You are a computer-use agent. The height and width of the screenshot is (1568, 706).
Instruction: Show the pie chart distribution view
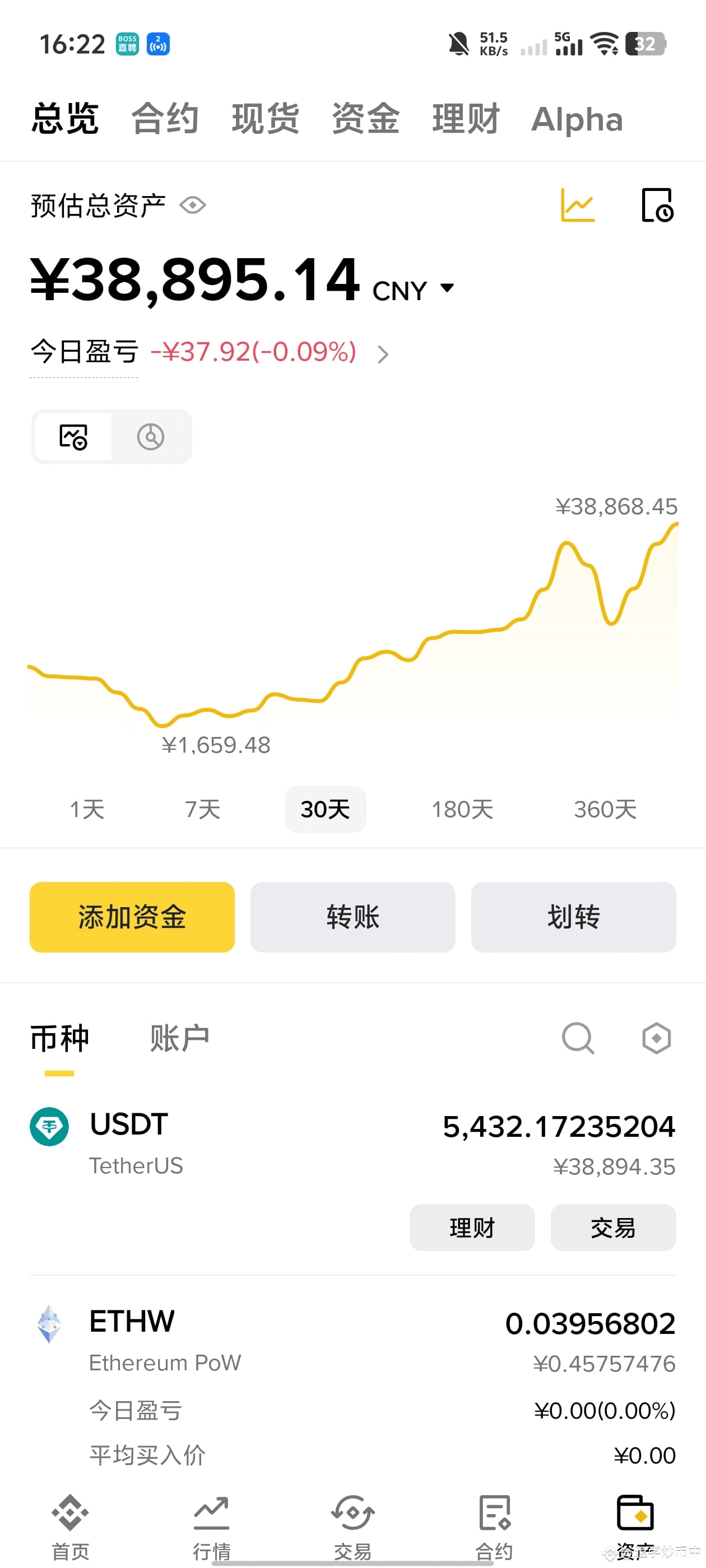coord(151,437)
